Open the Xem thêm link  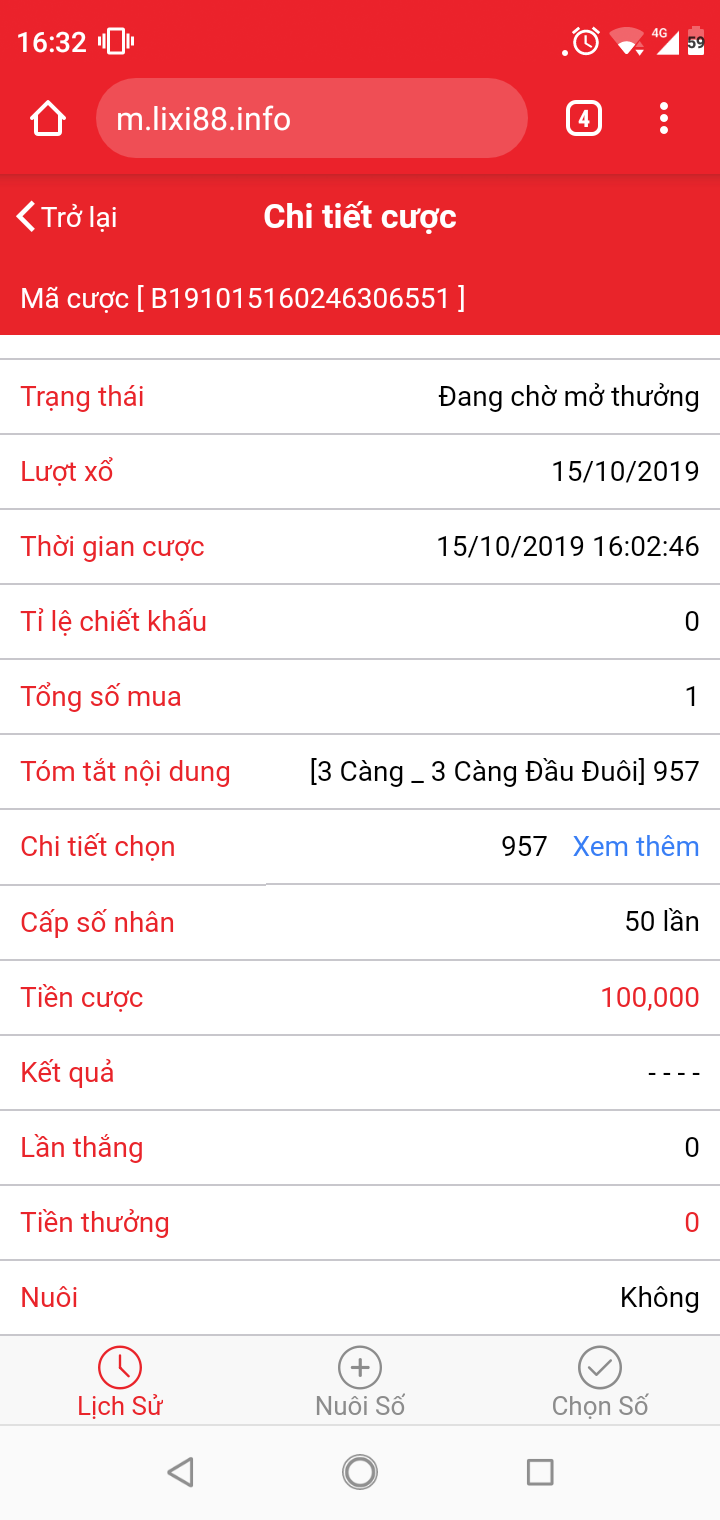coord(635,847)
